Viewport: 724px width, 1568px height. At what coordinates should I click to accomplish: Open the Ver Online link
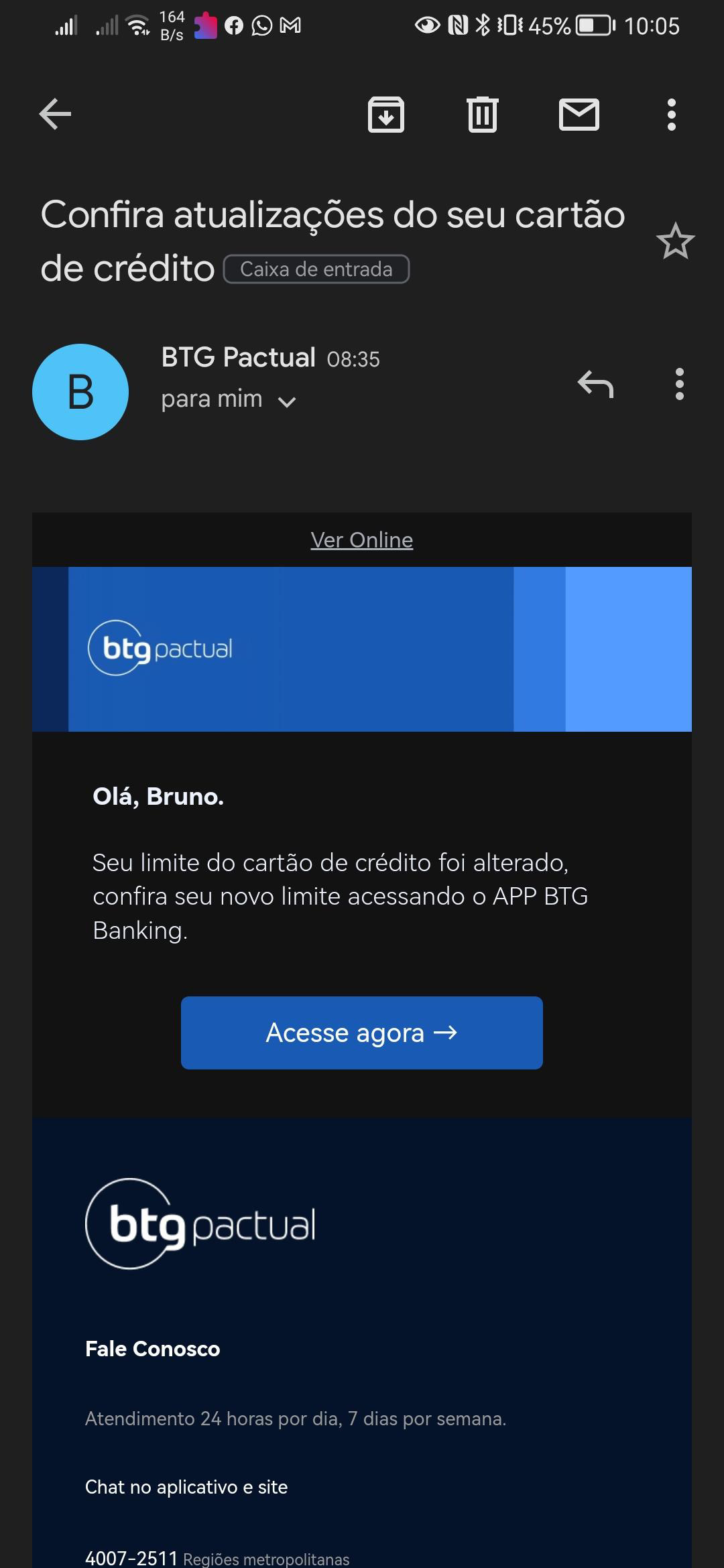[x=362, y=540]
